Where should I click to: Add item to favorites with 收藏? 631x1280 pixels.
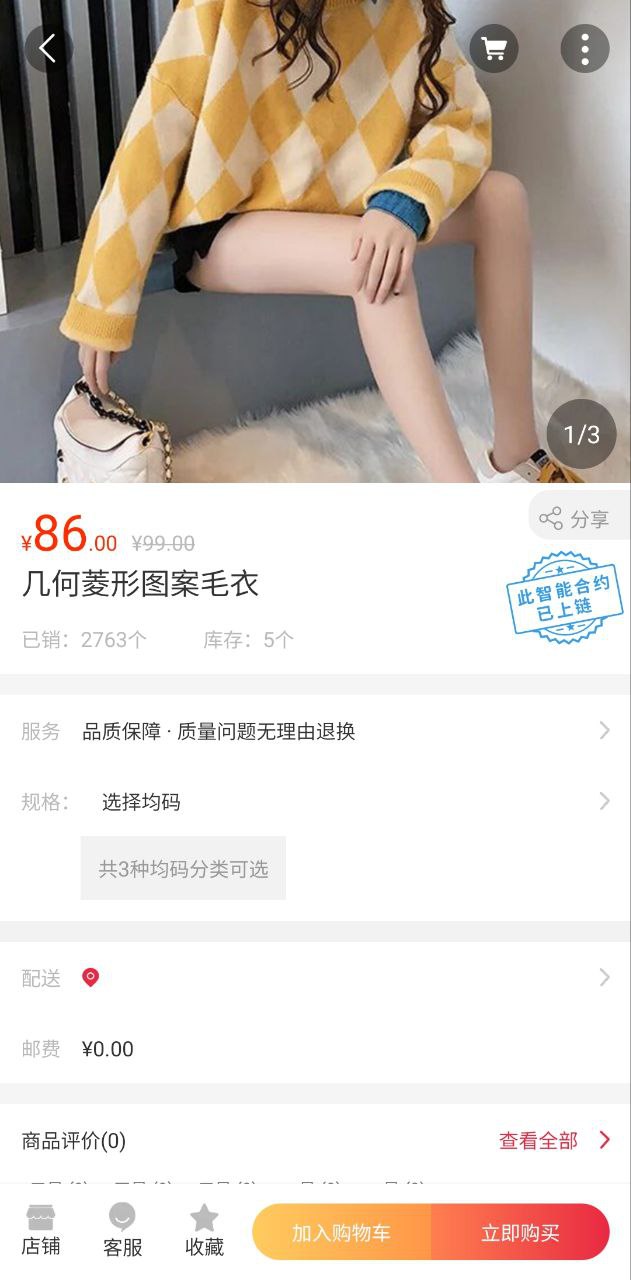(204, 1231)
